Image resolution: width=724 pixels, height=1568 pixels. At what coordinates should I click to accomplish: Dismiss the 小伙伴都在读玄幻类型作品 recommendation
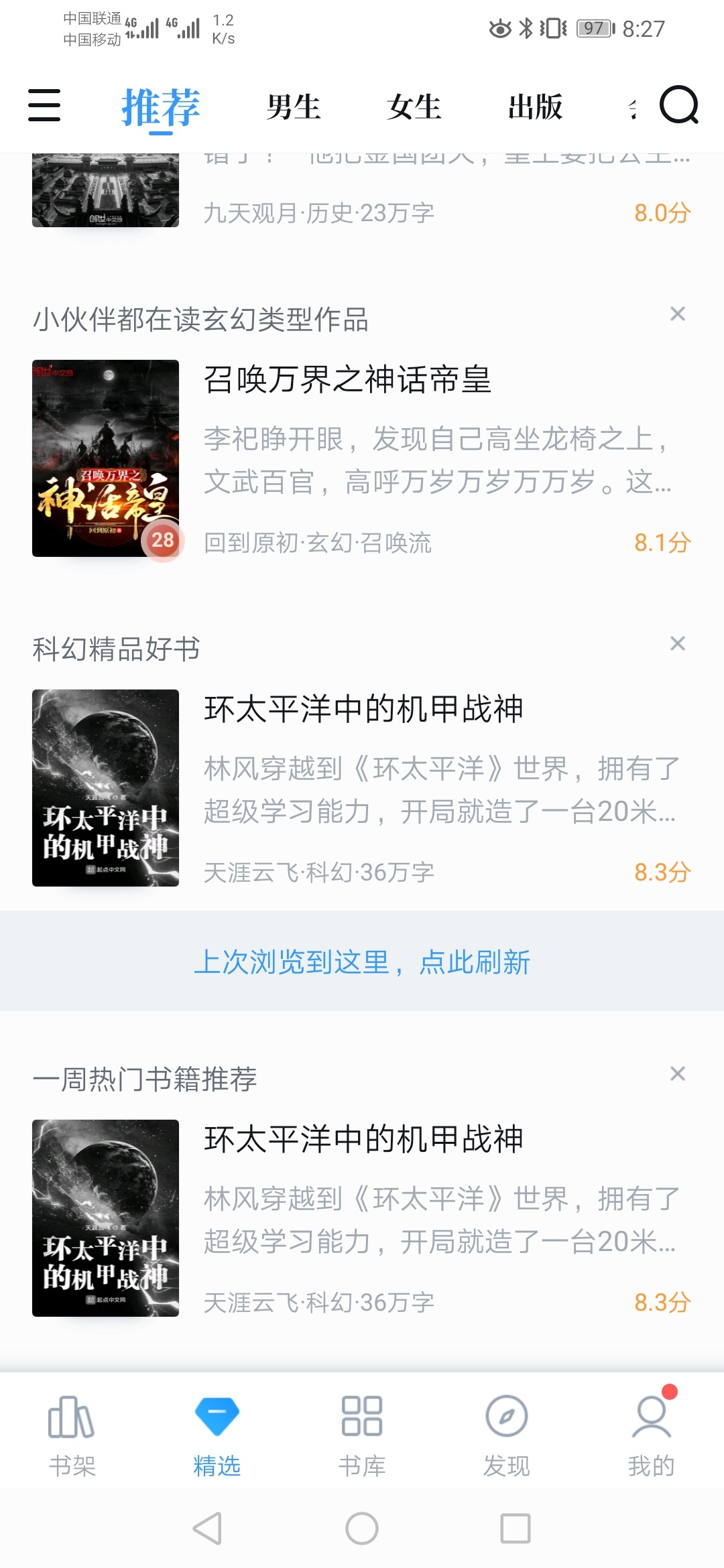tap(678, 314)
